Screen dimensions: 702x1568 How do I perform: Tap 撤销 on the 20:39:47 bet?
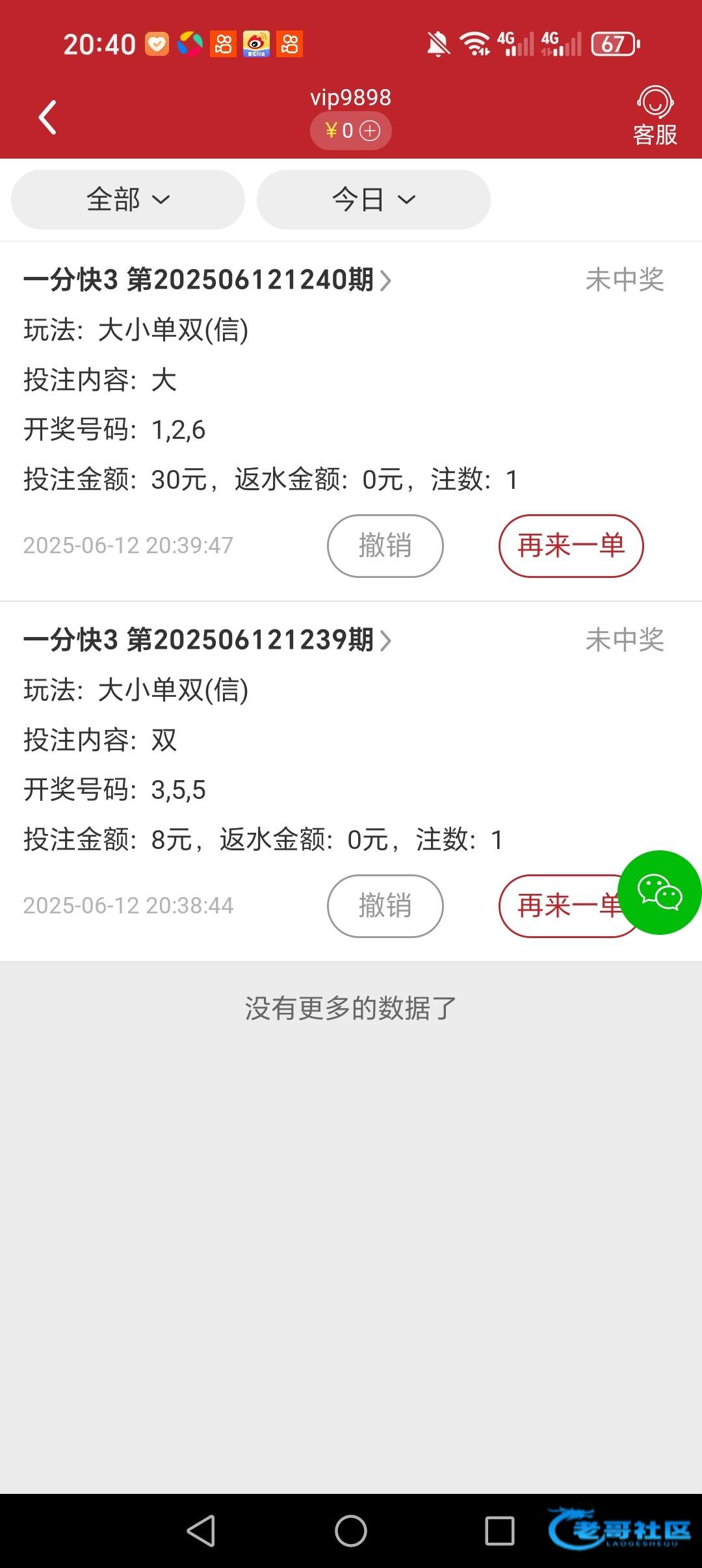coord(385,545)
